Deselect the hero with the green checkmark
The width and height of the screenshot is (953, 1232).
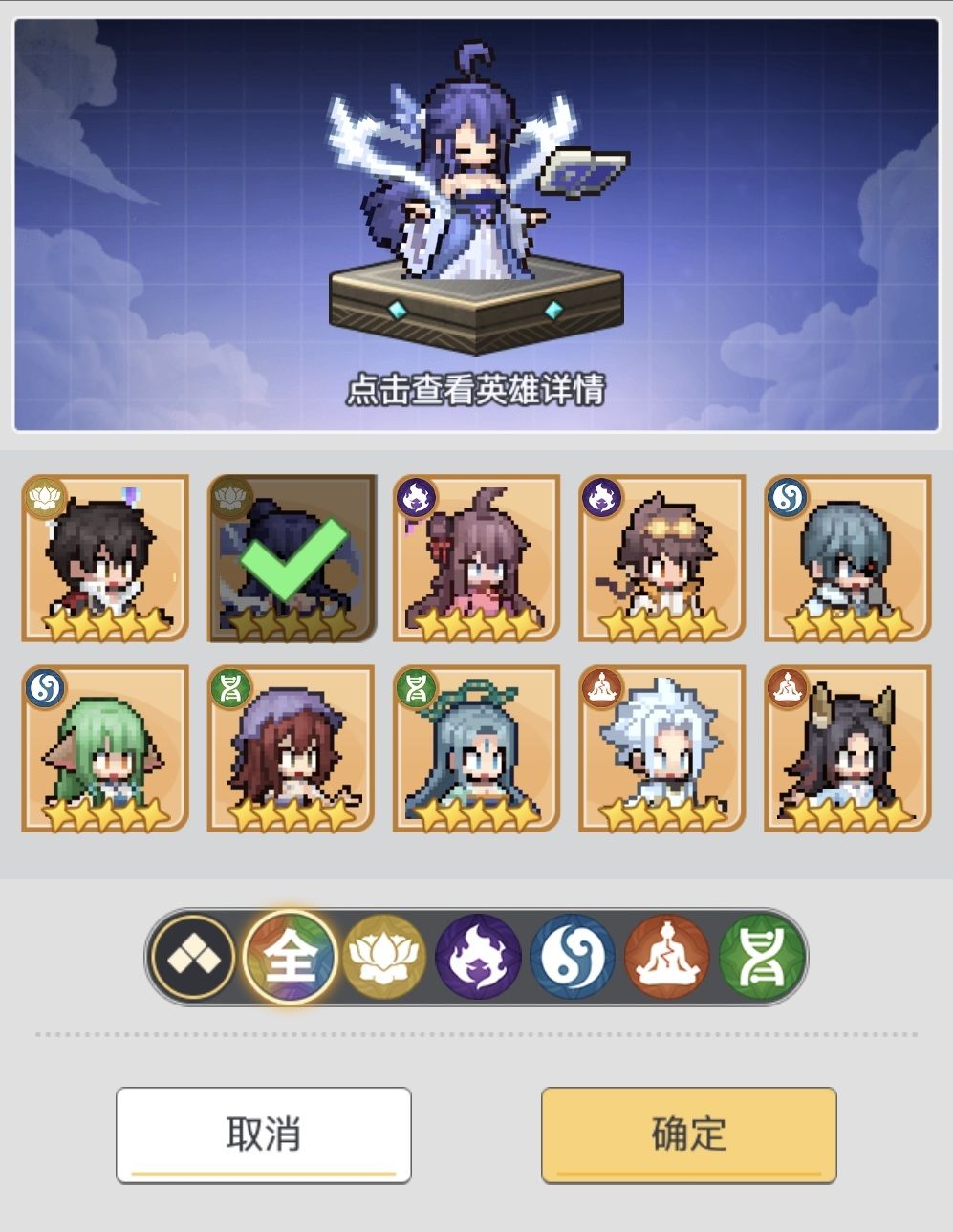coord(290,557)
